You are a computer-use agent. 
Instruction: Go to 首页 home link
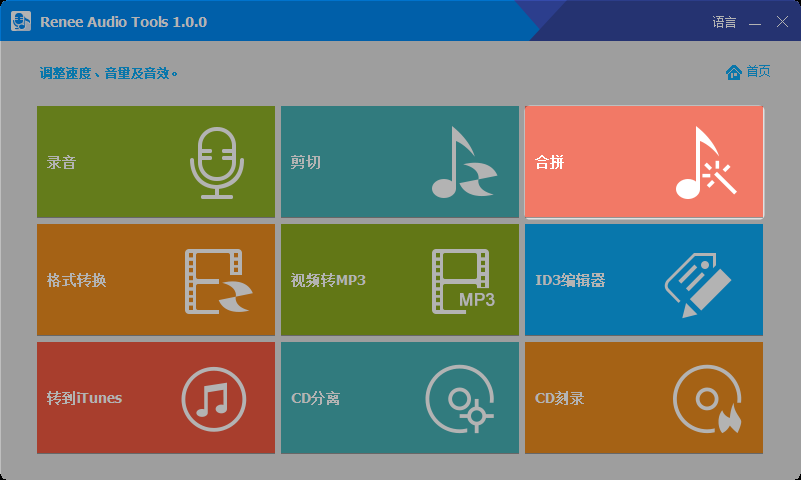tap(748, 72)
